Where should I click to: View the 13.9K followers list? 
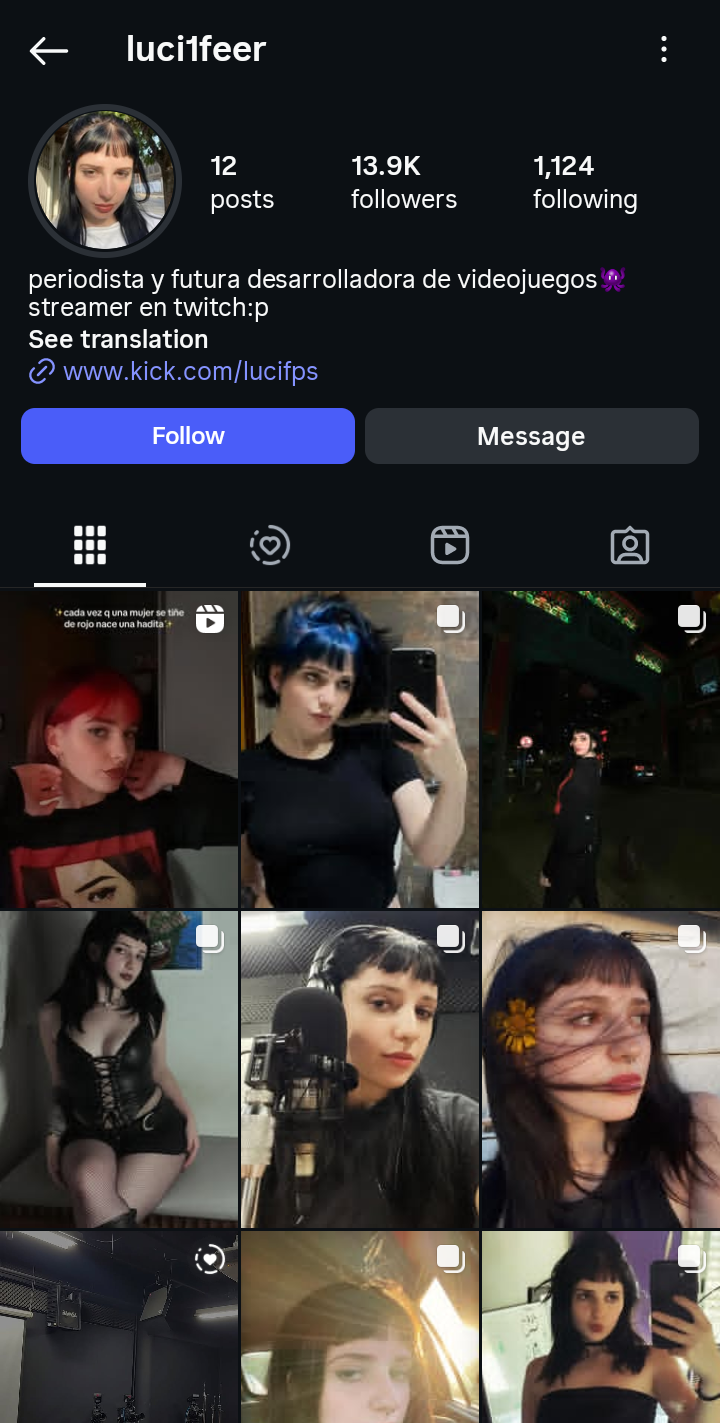[x=403, y=182]
